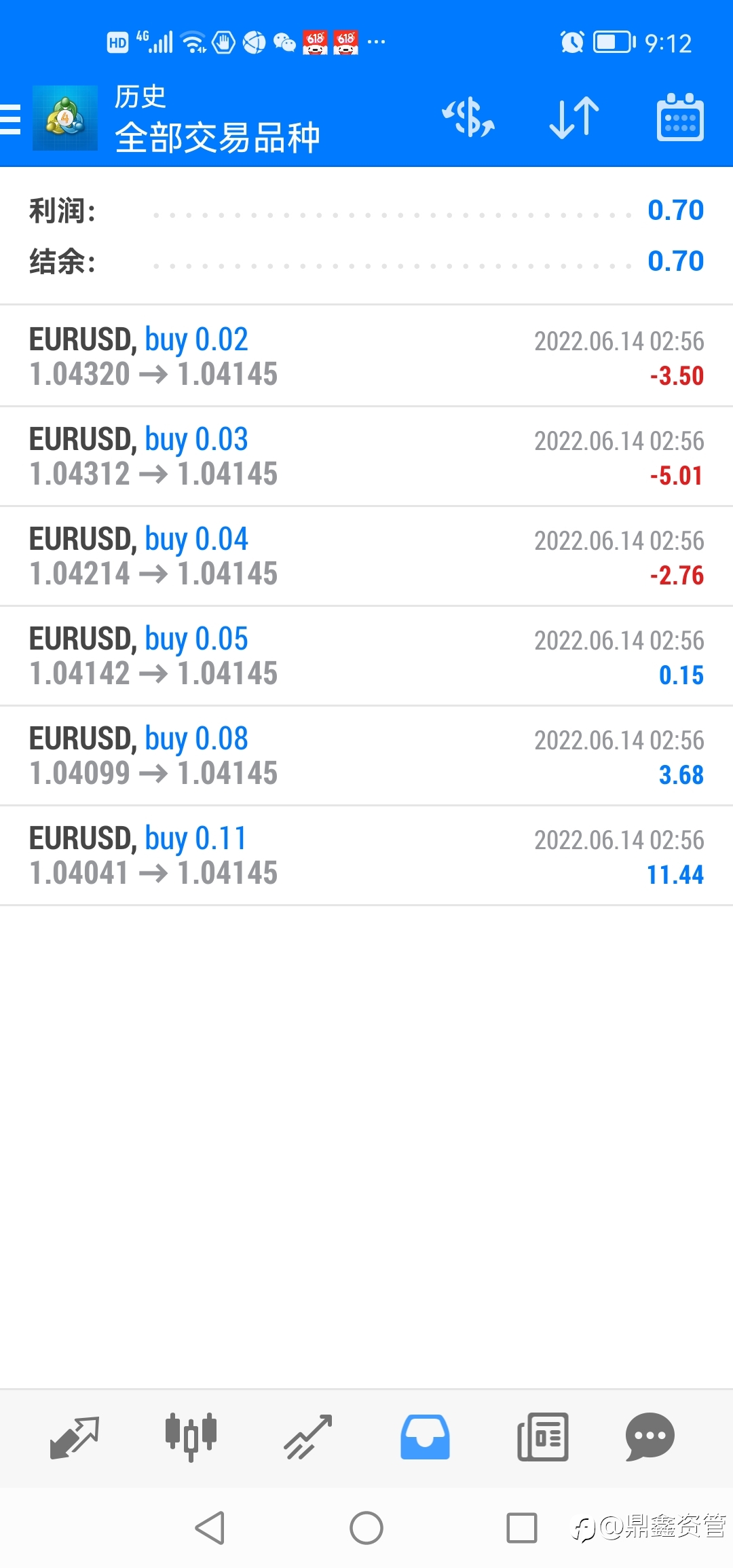Tap the system home button
Viewport: 733px width, 1568px height.
point(366,1529)
